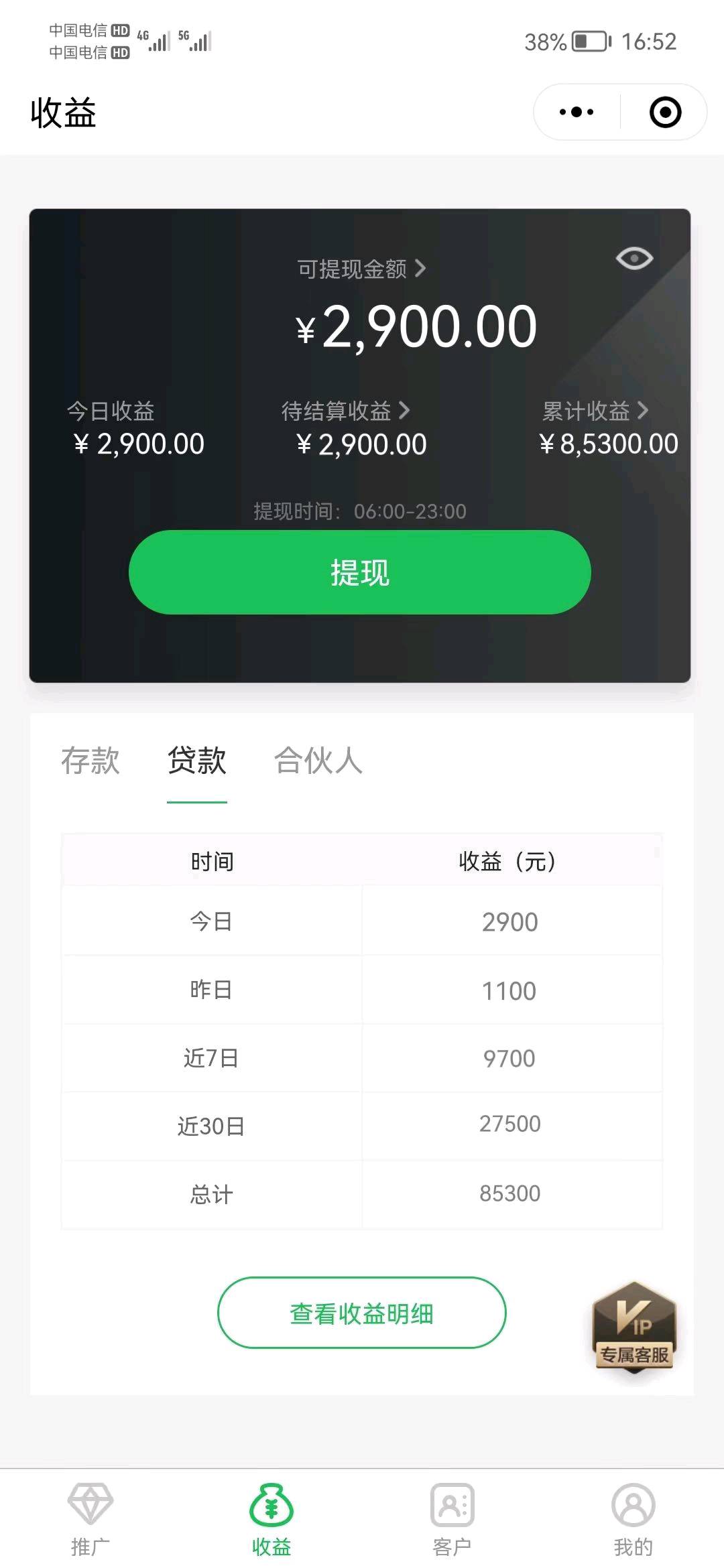Select the 贷款 tab
The height and width of the screenshot is (1568, 724).
point(197,761)
